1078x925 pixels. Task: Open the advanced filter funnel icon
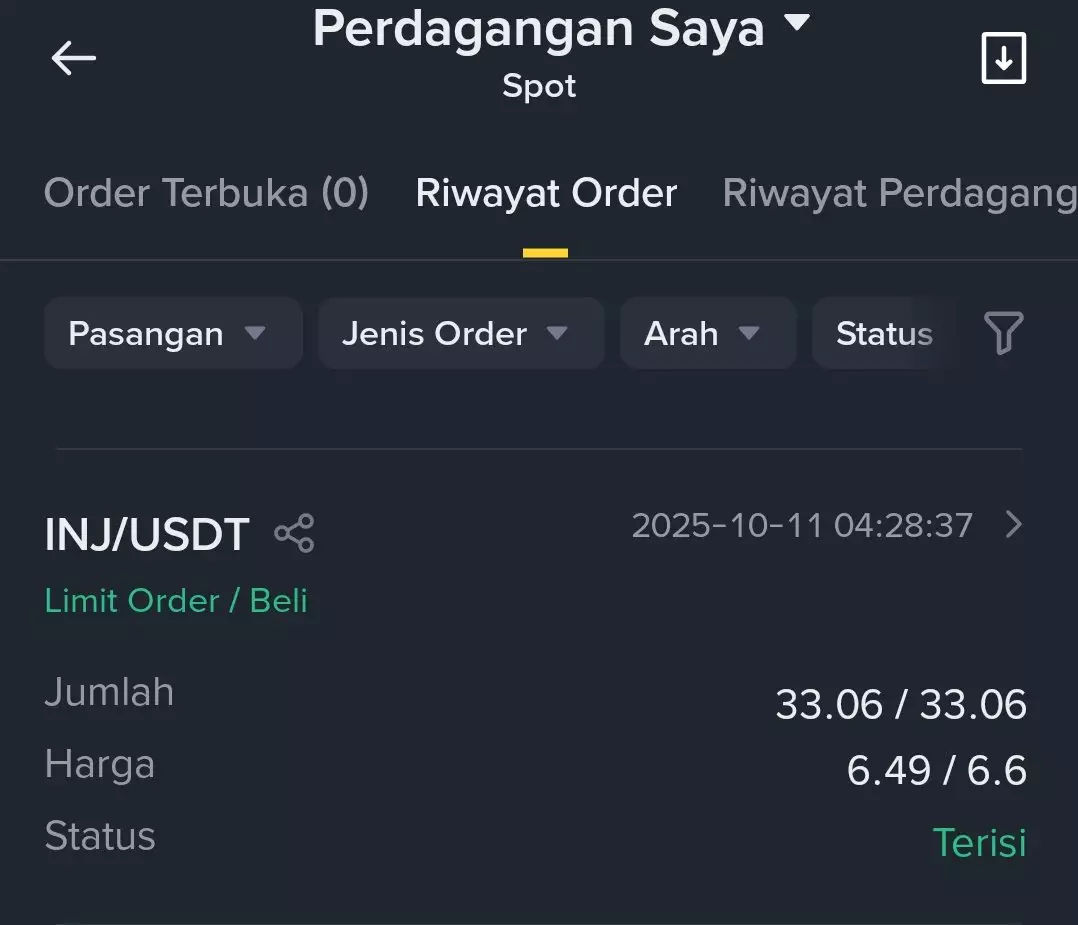[1003, 333]
